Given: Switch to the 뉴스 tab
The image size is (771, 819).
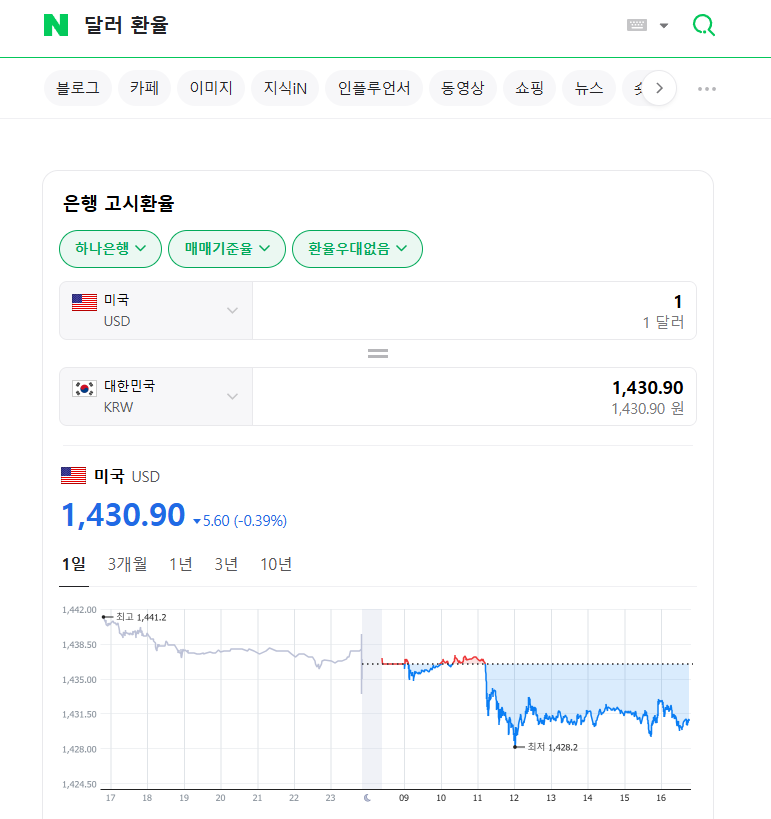Looking at the screenshot, I should [588, 88].
